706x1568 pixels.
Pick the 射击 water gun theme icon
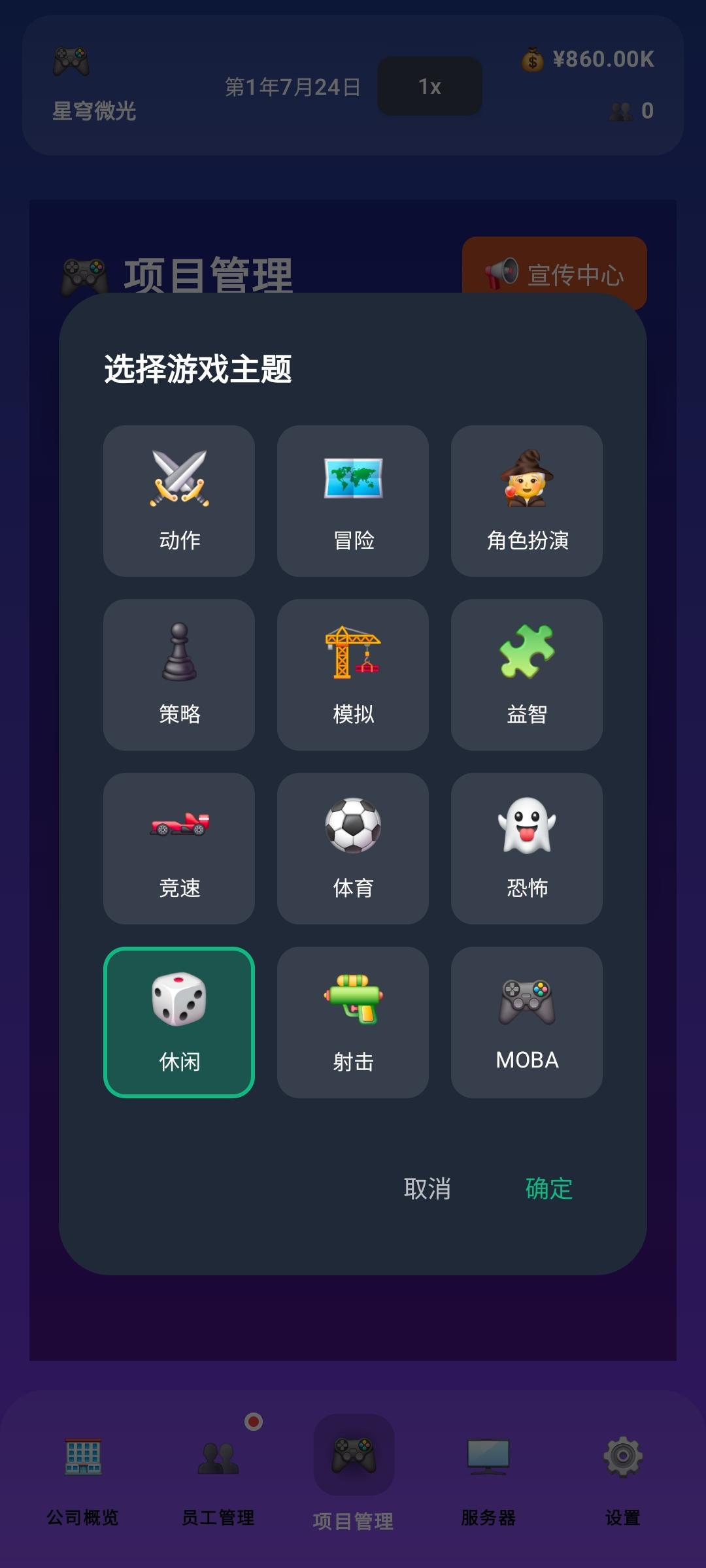(352, 1022)
